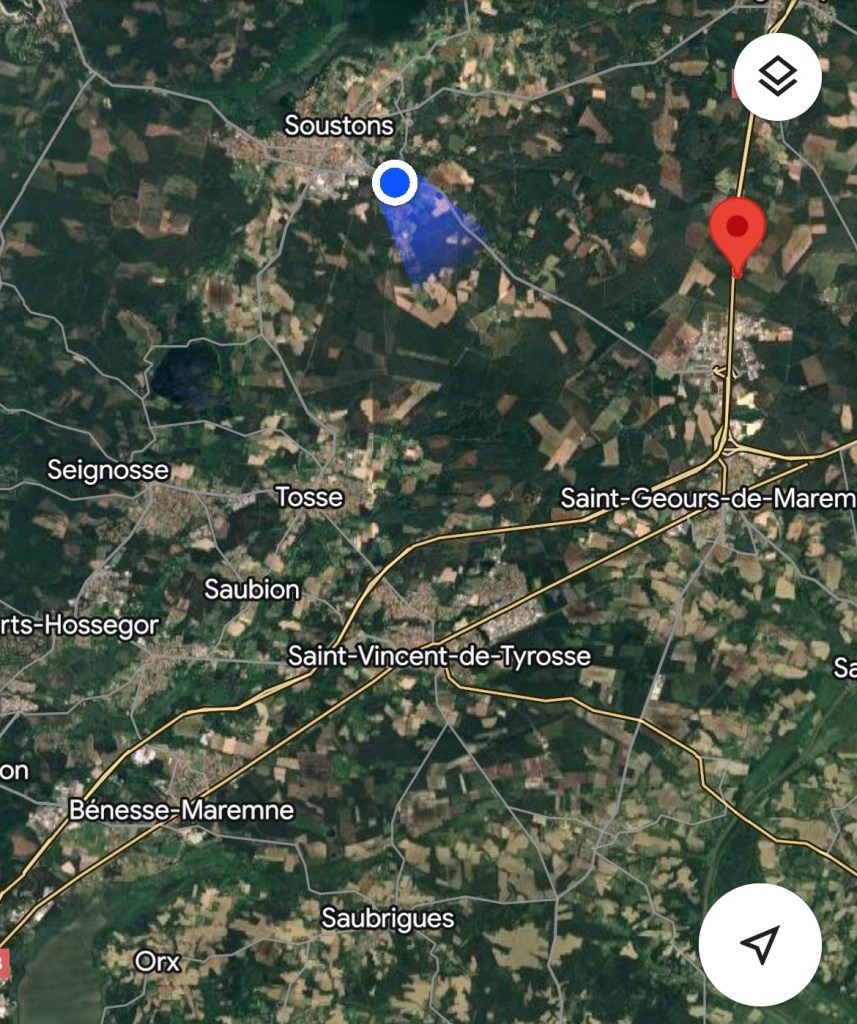This screenshot has width=857, height=1024.
Task: Open the map layers button
Action: pos(777,77)
